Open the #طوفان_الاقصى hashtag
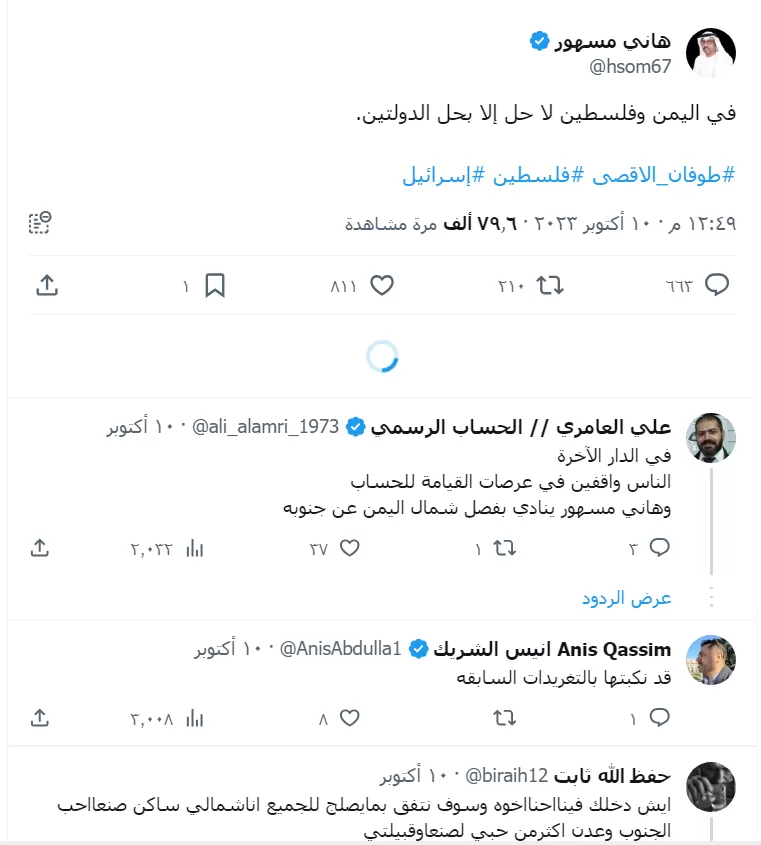Image resolution: width=761 pixels, height=845 pixels. point(663,175)
